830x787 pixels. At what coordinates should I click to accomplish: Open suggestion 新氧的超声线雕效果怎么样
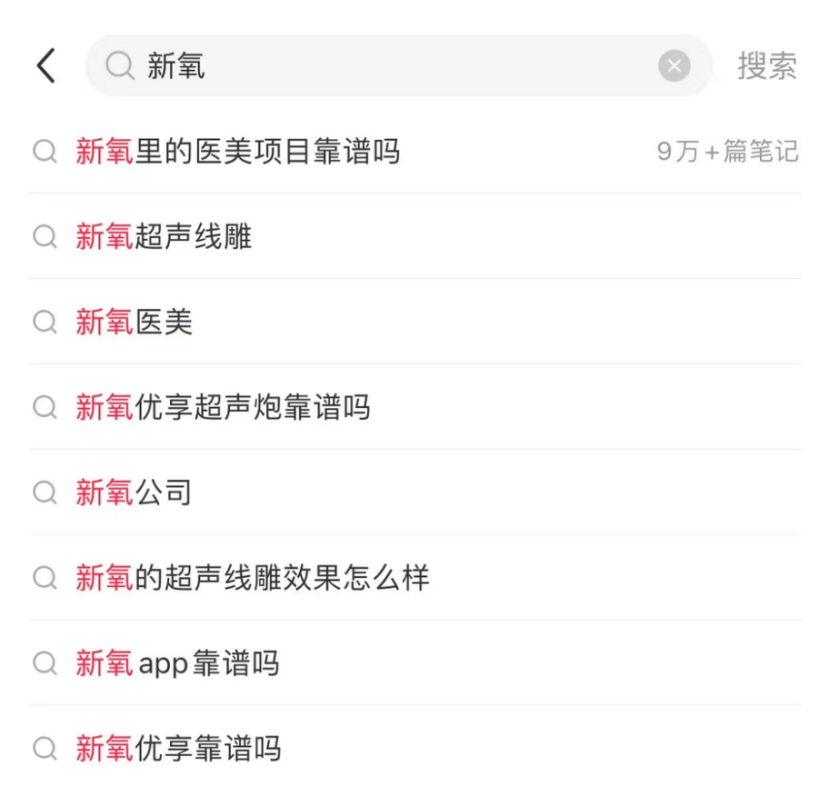tap(252, 578)
